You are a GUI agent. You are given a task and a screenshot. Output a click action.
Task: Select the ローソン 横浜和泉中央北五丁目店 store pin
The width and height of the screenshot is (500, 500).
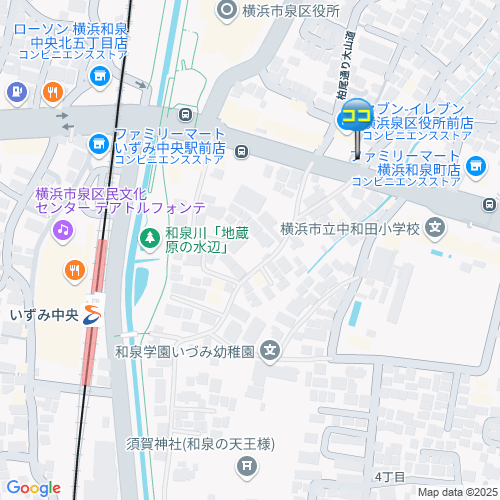100,77
